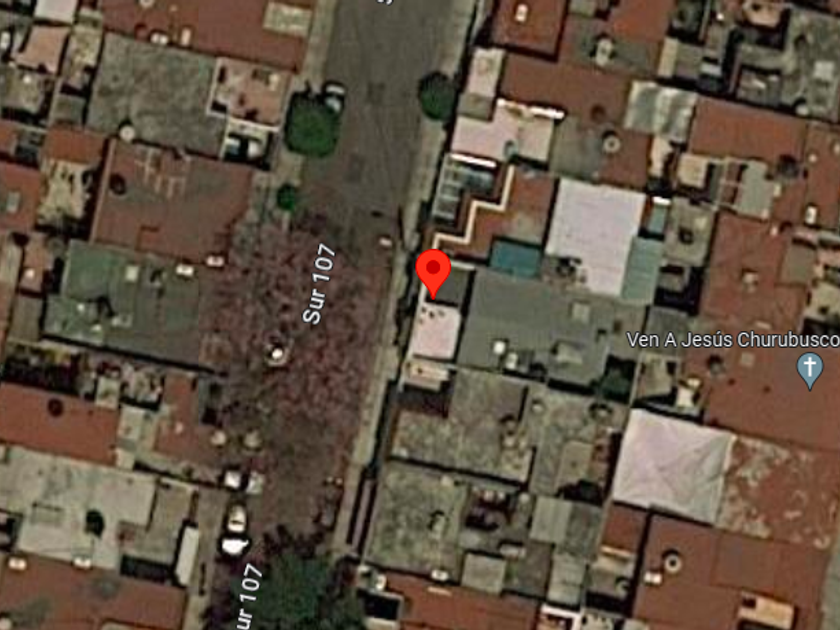Select the red dropped pin on Sur 107
The width and height of the screenshot is (840, 630).
(x=433, y=273)
